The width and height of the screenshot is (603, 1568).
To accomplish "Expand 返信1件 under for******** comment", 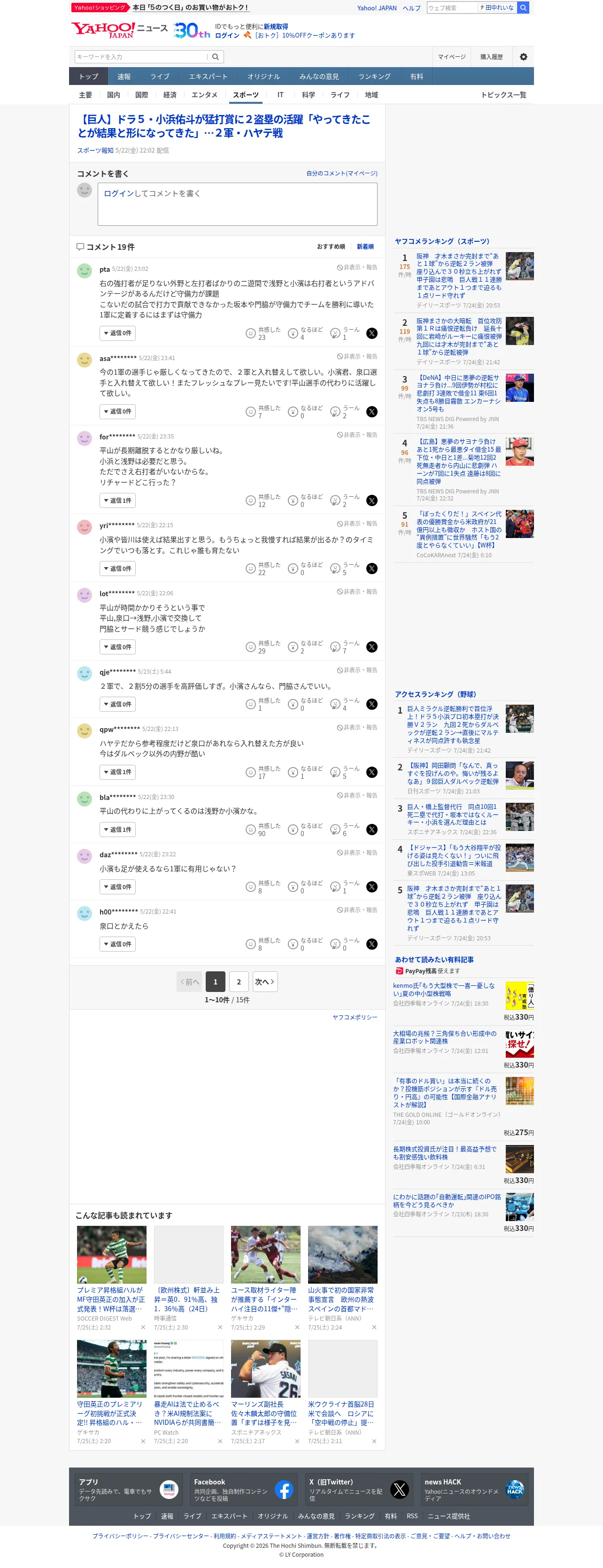I will point(117,500).
